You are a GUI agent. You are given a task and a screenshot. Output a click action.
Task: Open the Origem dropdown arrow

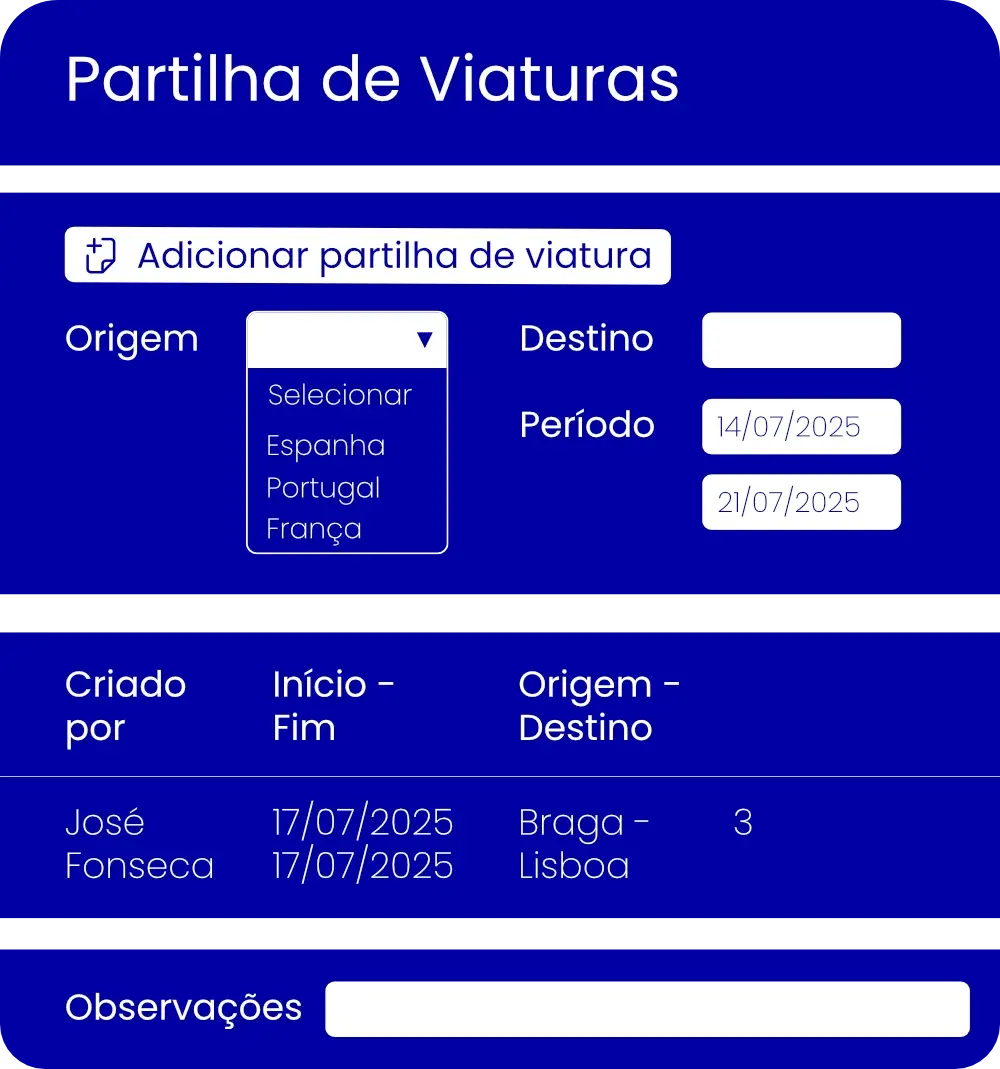coord(427,339)
